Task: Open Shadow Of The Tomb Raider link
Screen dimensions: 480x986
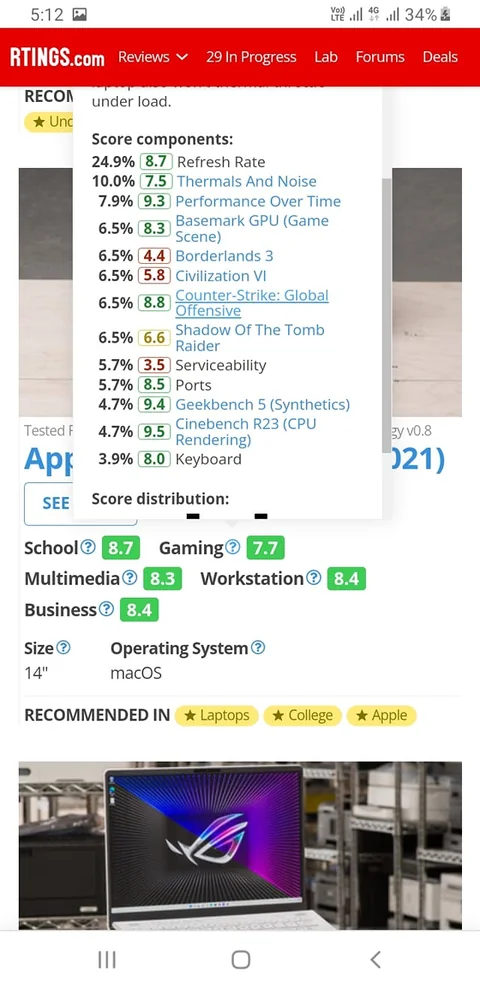Action: pos(250,338)
